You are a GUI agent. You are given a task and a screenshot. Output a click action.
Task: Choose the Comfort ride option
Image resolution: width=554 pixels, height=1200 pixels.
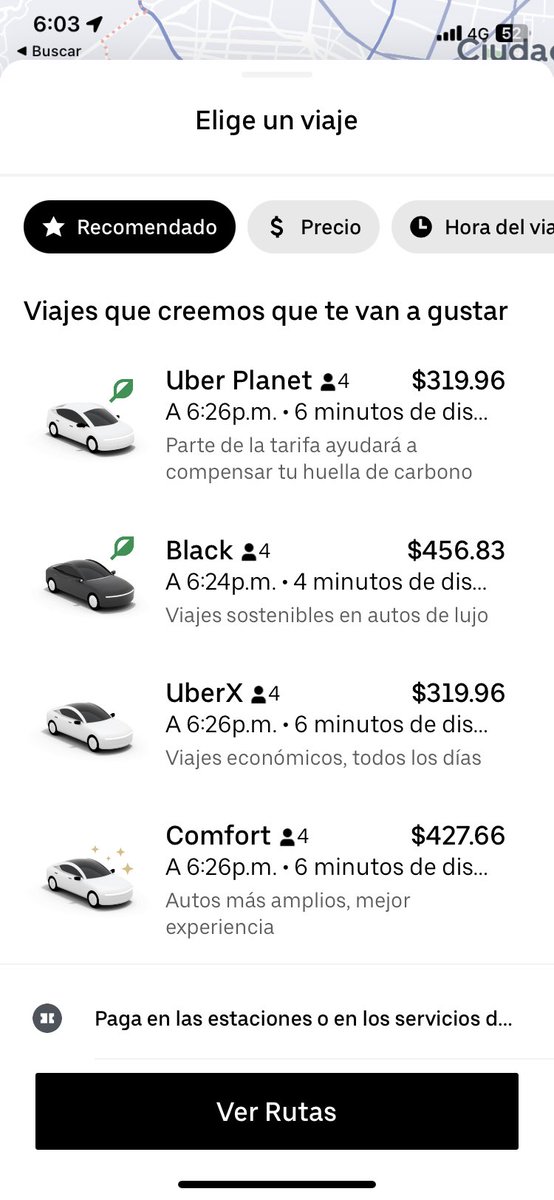pyautogui.click(x=277, y=878)
